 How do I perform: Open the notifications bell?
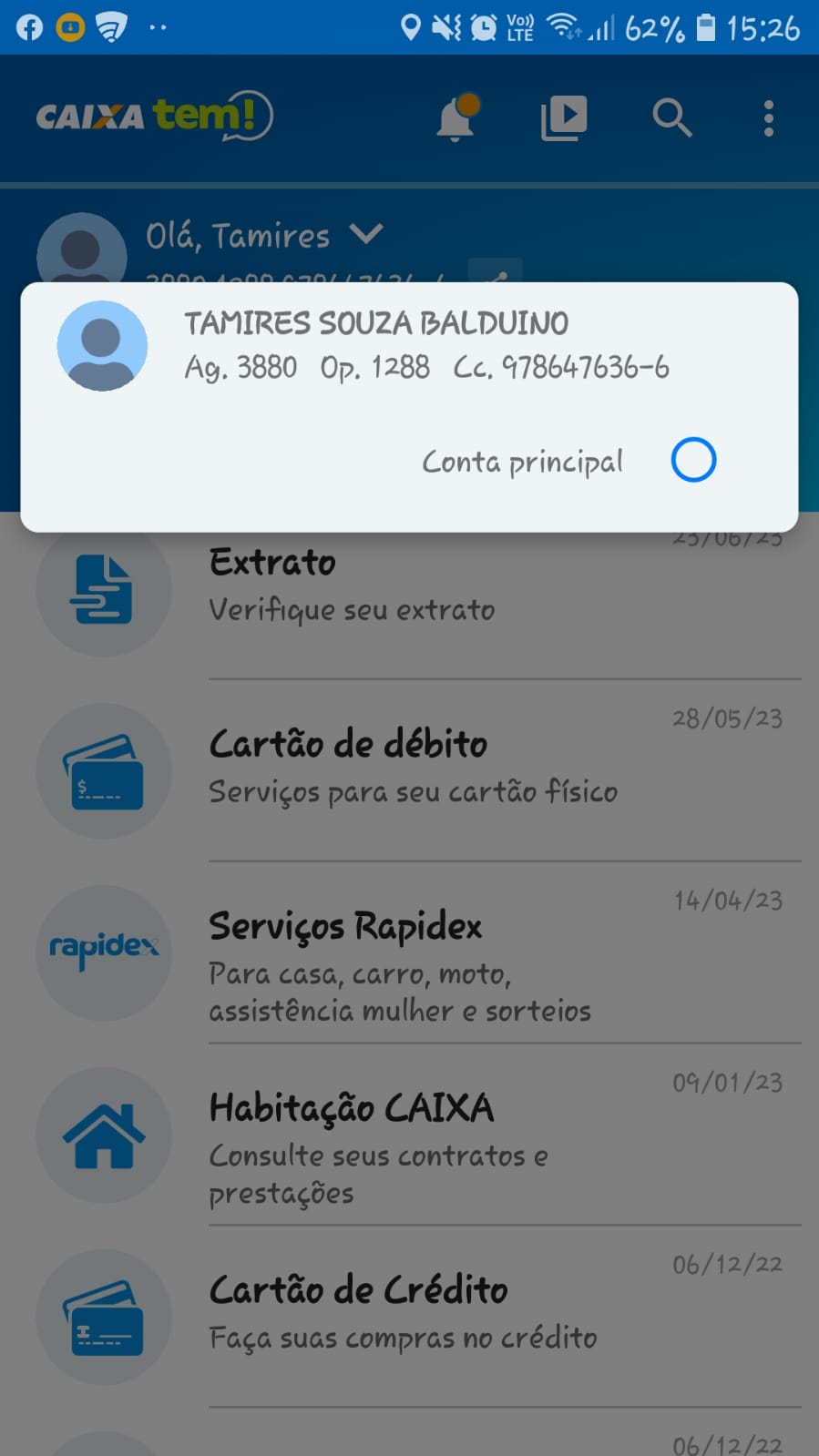[x=456, y=118]
